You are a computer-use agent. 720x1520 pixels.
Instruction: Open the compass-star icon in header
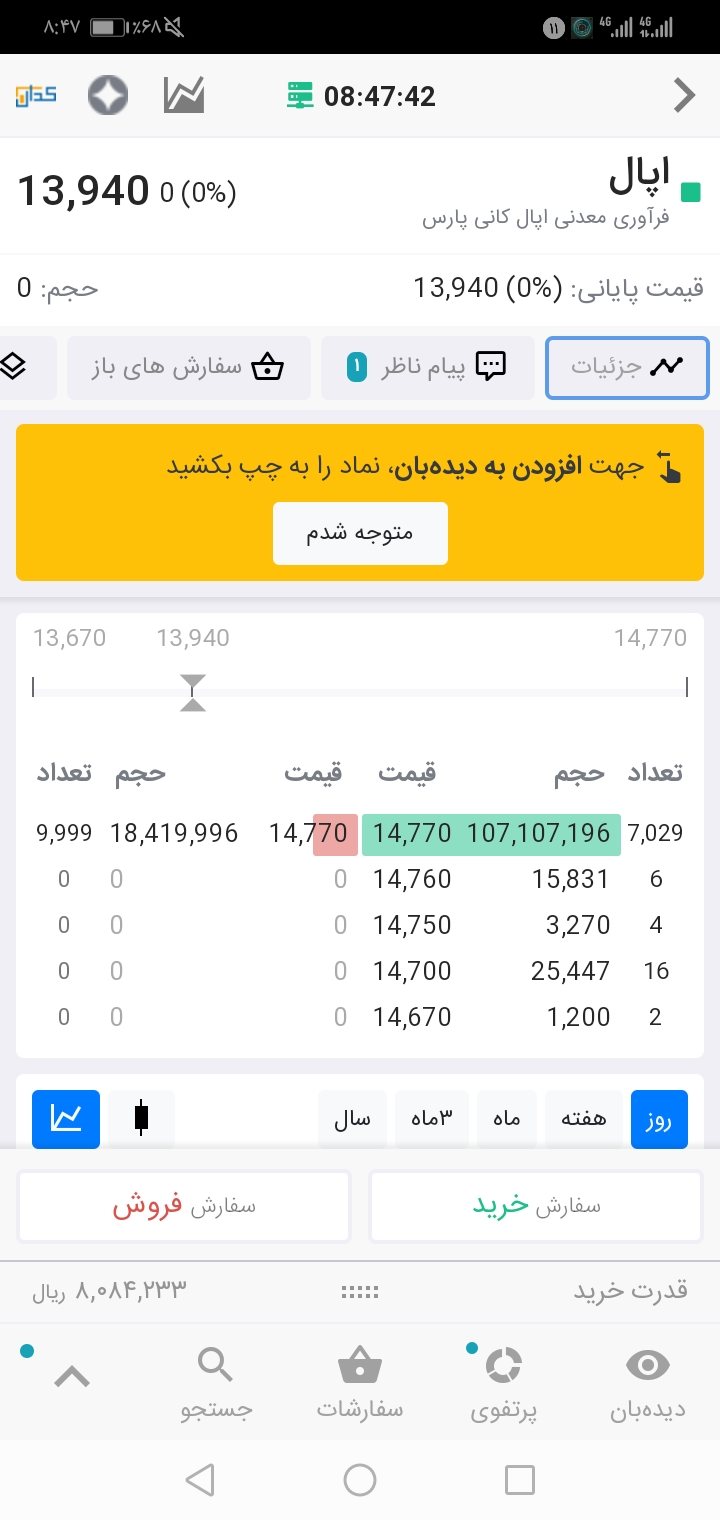pos(107,96)
